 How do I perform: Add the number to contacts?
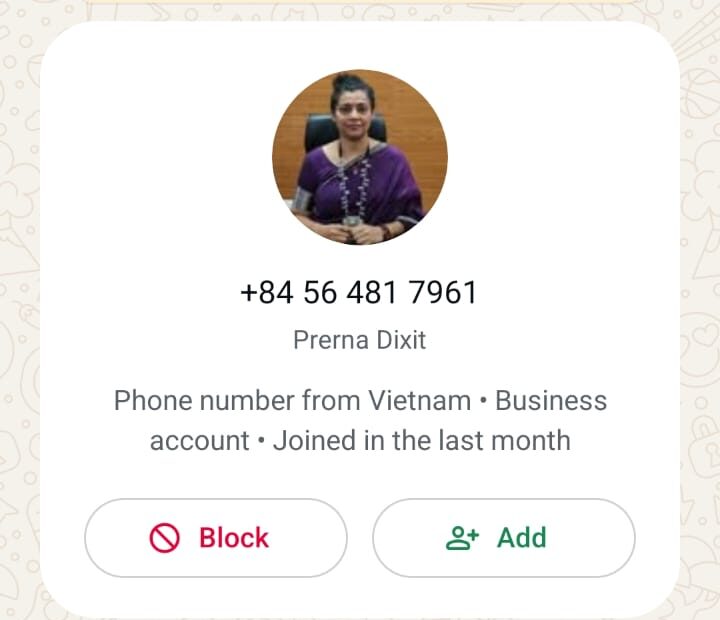coord(503,538)
